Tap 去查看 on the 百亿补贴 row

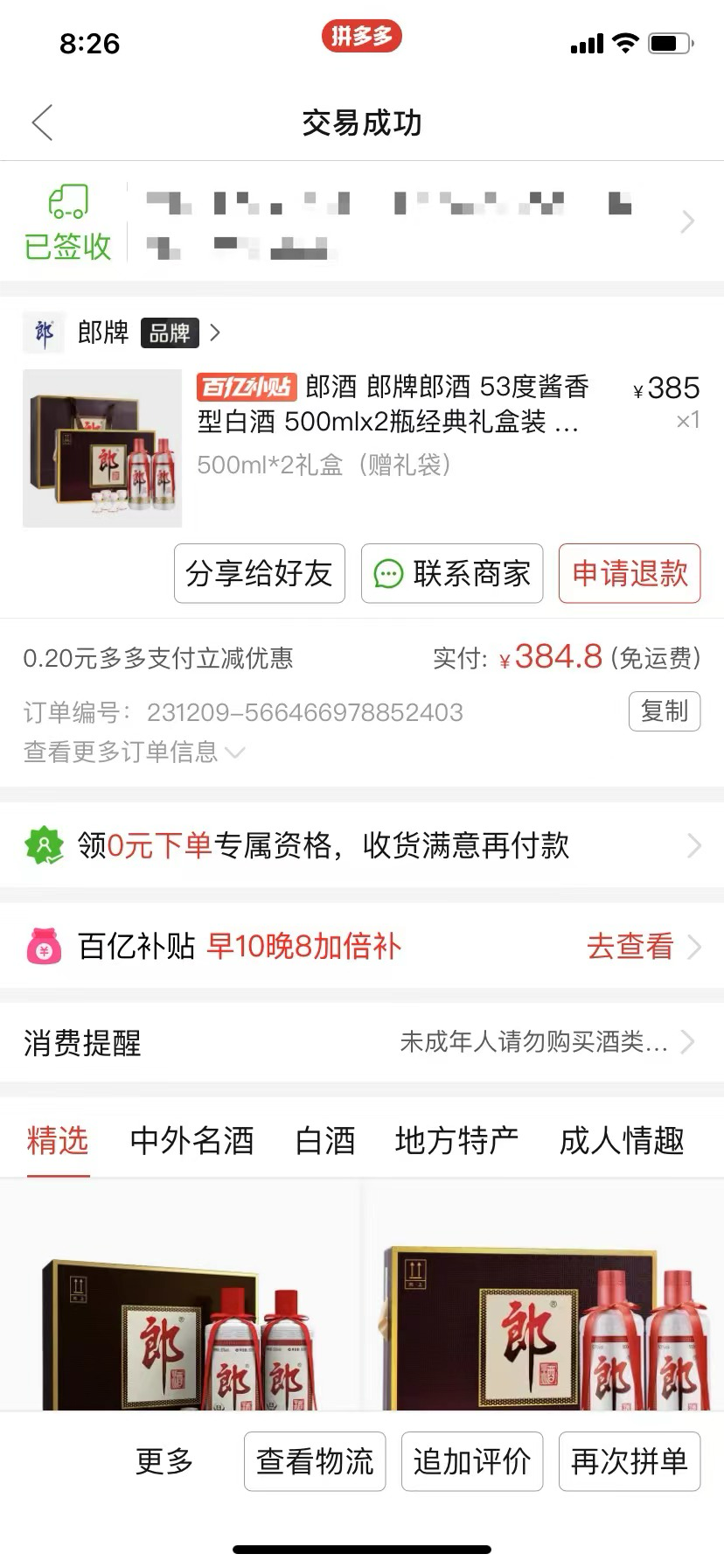pos(642,946)
